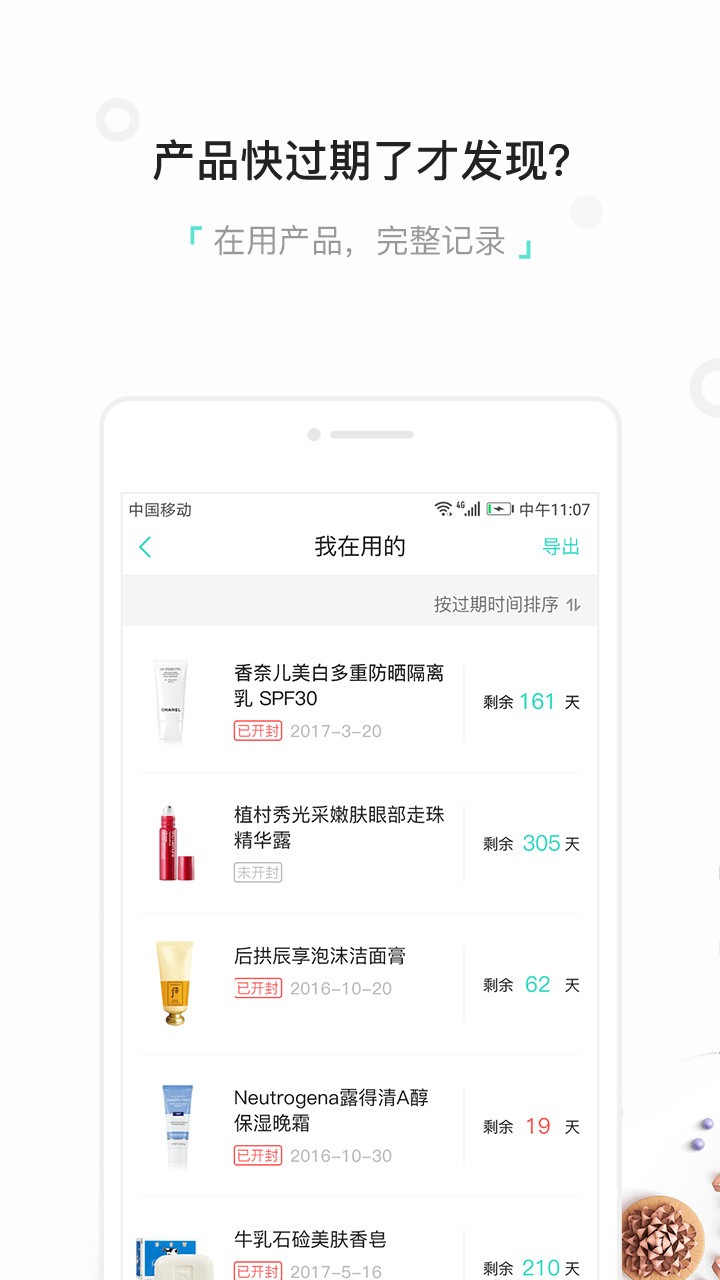Toggle 未开封 tag on 植村秀 eye serum
This screenshot has height=1280, width=720.
tap(257, 872)
